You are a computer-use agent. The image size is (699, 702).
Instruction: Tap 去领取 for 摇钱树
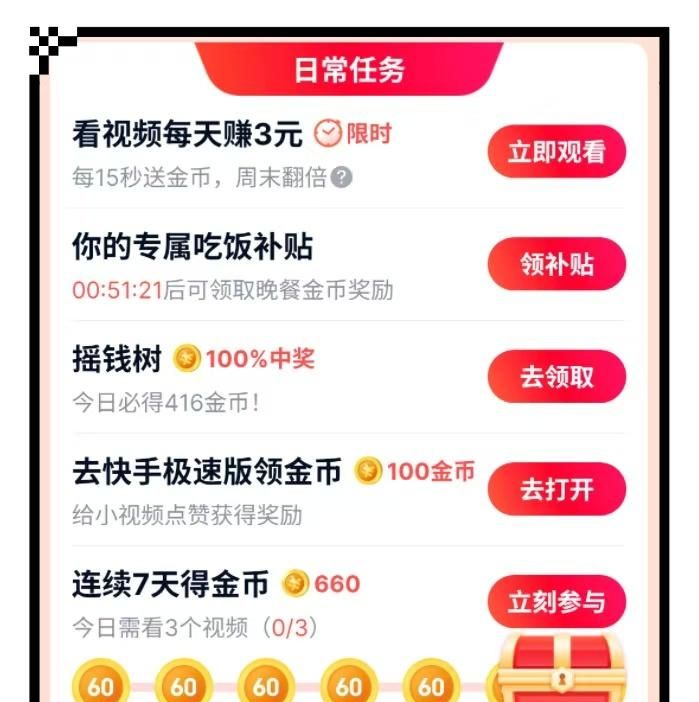[x=556, y=377]
